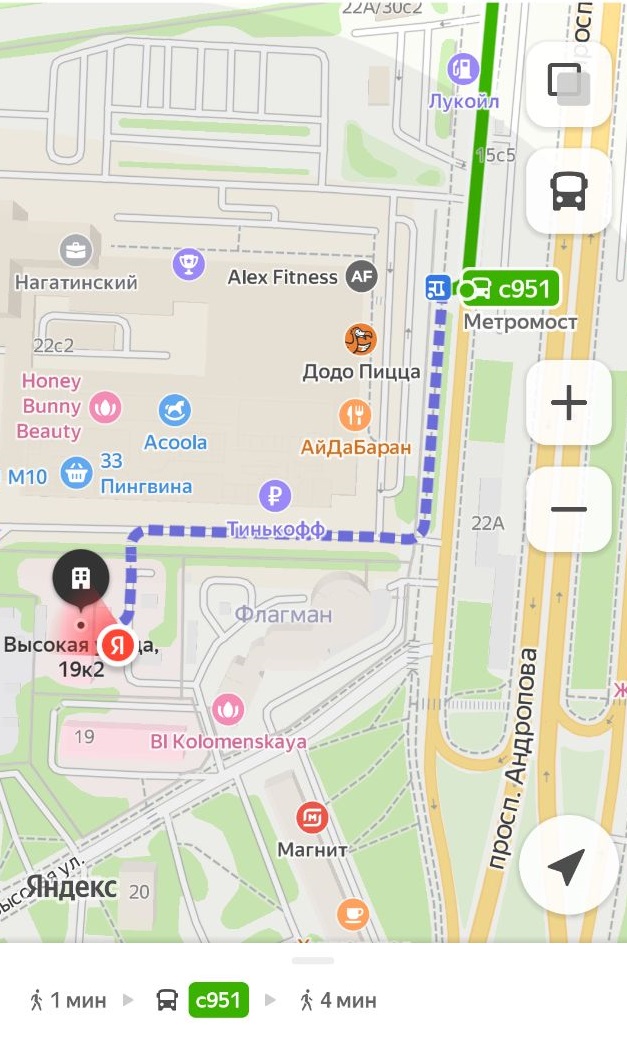Zoom out with the minus button
The height and width of the screenshot is (1055, 627).
[568, 509]
